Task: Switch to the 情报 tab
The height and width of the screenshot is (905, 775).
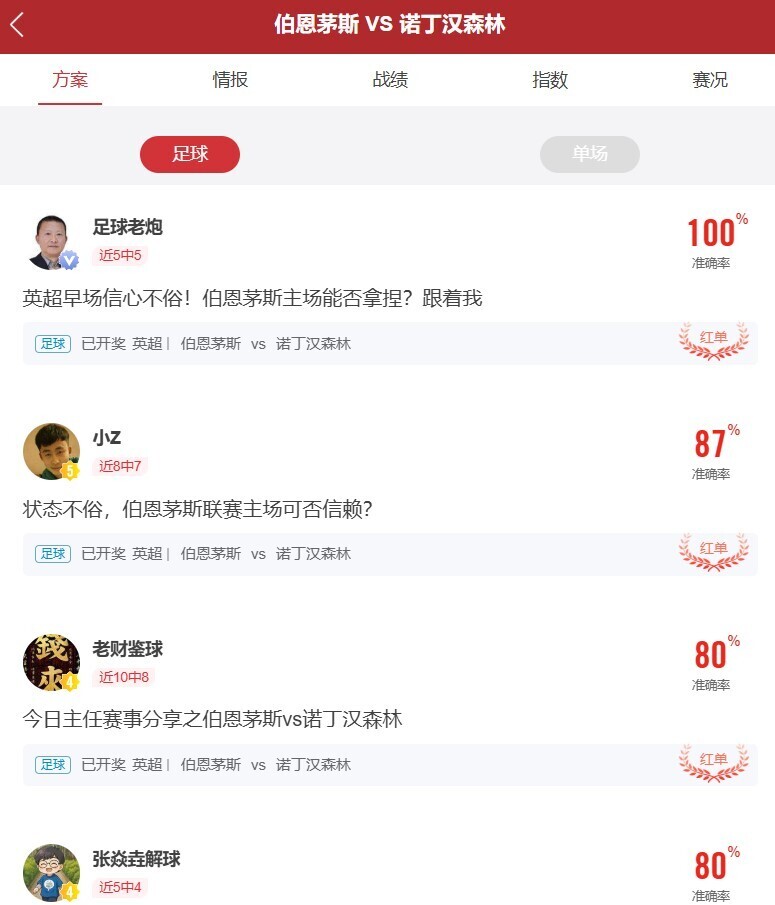Action: tap(230, 80)
